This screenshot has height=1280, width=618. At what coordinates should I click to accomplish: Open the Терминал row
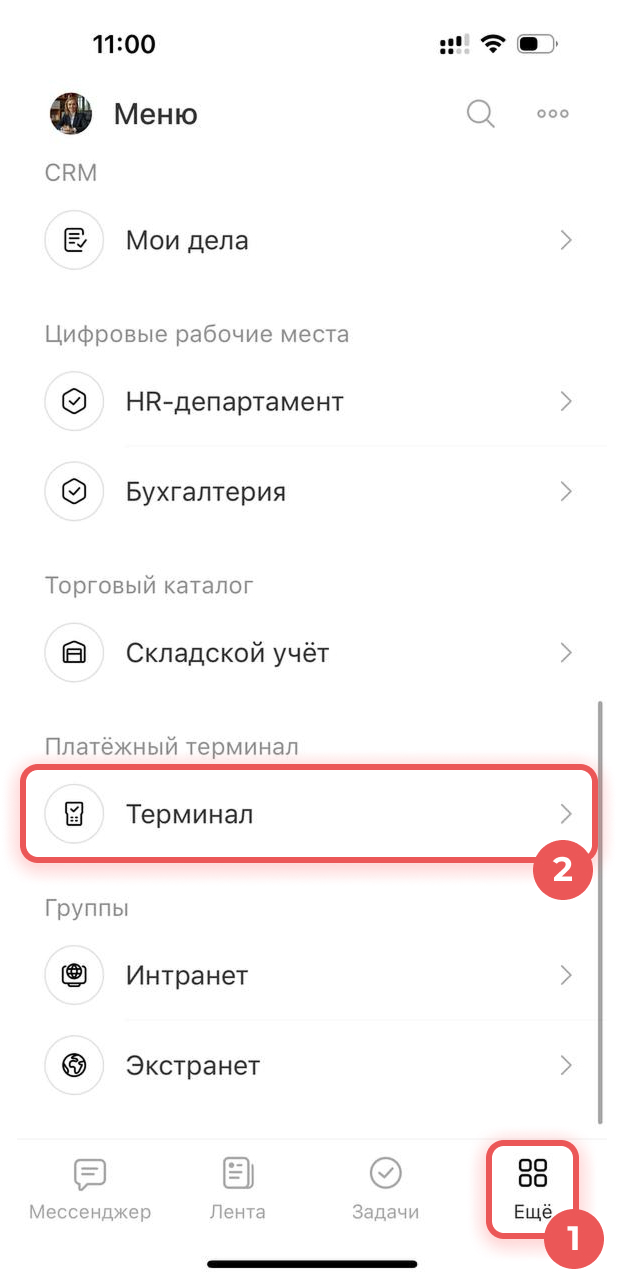309,814
